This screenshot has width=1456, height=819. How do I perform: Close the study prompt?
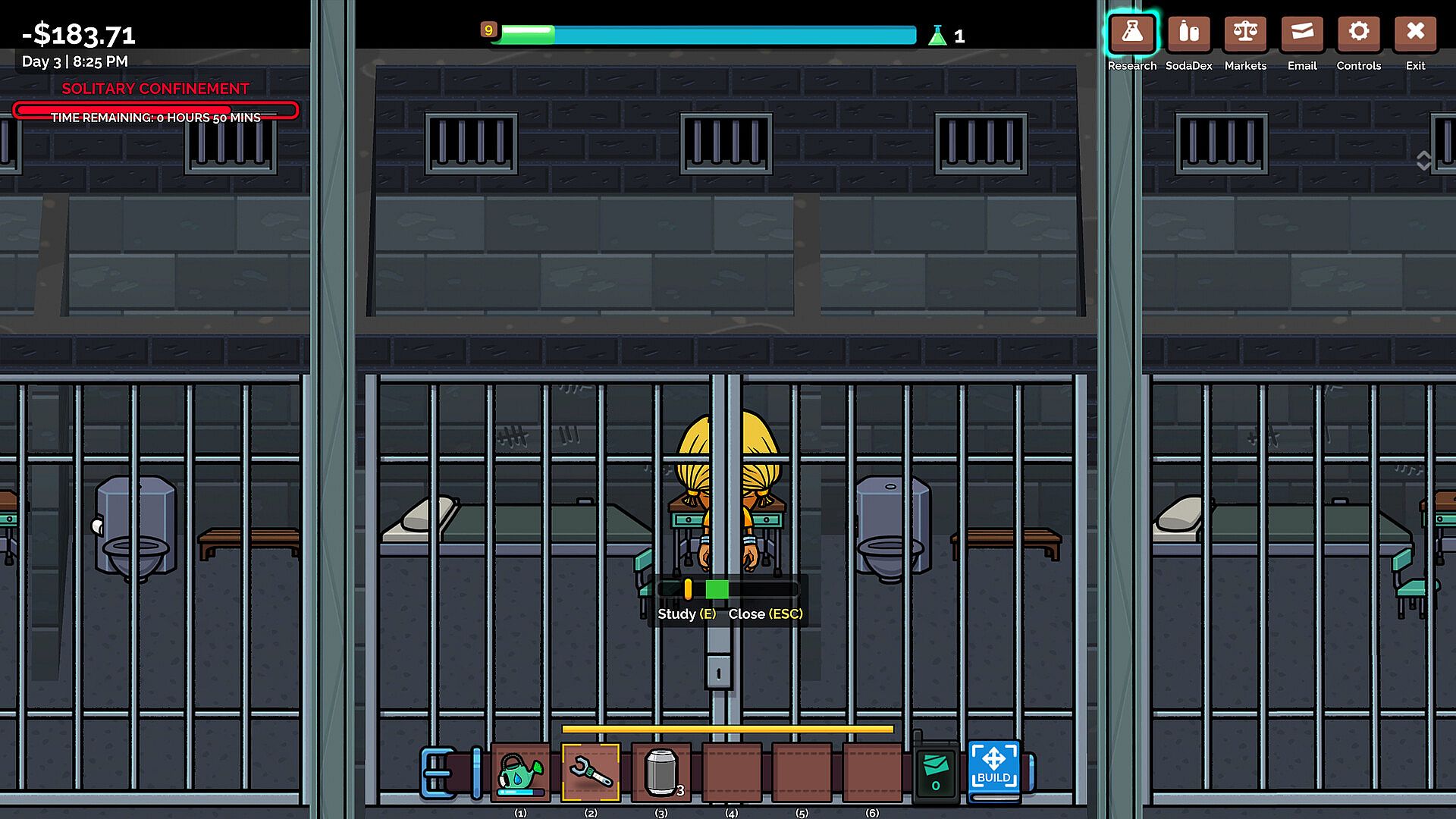click(765, 613)
